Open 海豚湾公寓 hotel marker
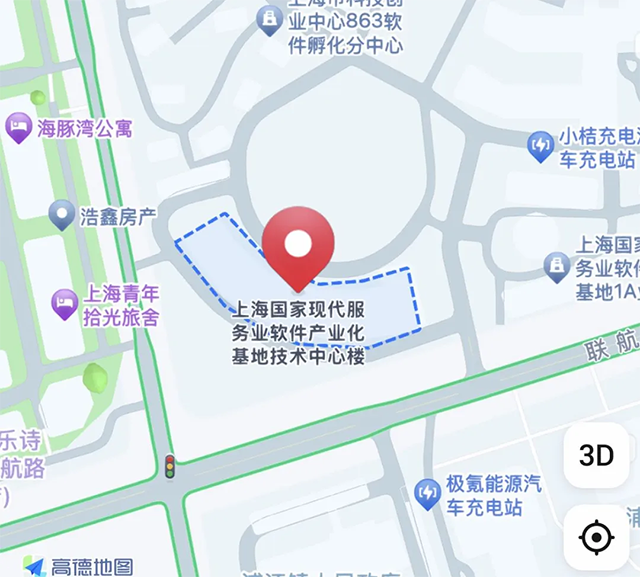This screenshot has width=640, height=577. (x=19, y=128)
